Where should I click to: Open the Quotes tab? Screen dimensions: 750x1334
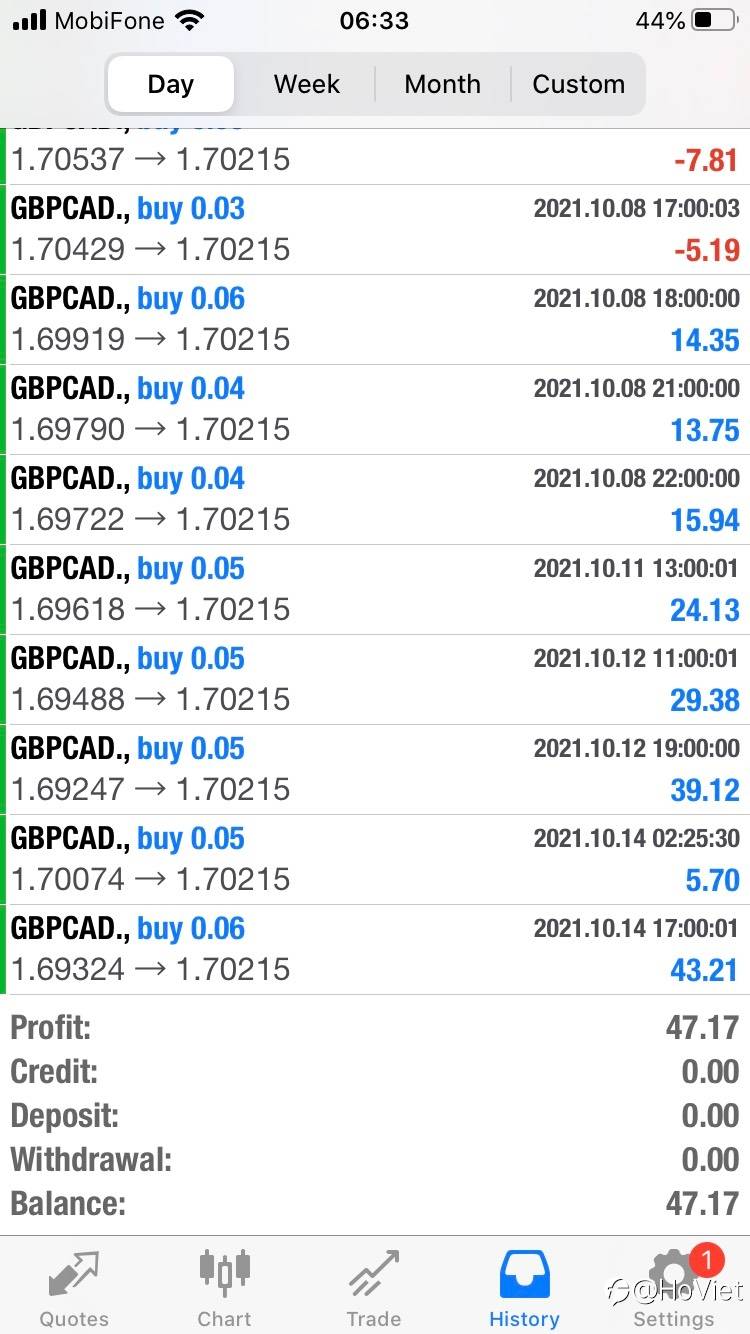click(74, 1288)
